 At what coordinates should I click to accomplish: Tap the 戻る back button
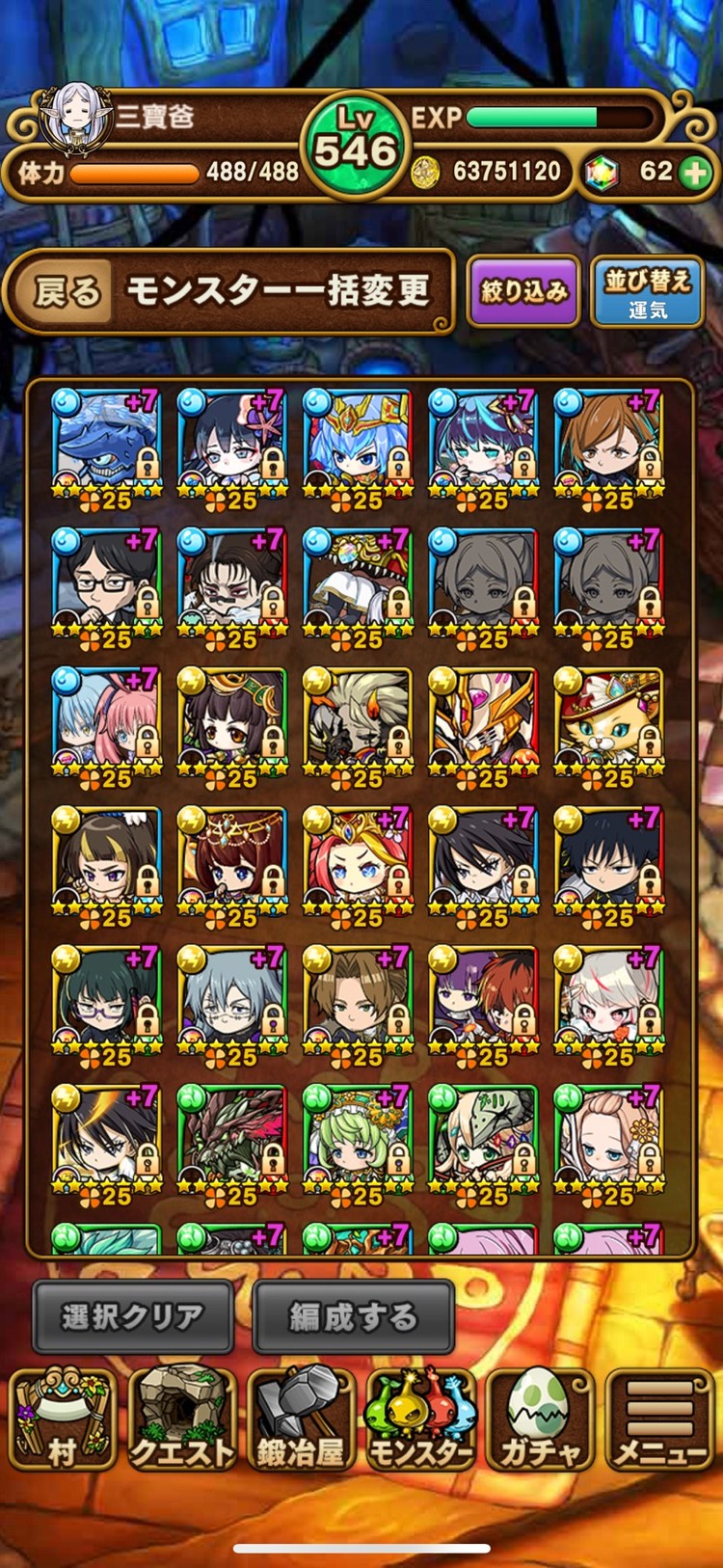pyautogui.click(x=66, y=291)
